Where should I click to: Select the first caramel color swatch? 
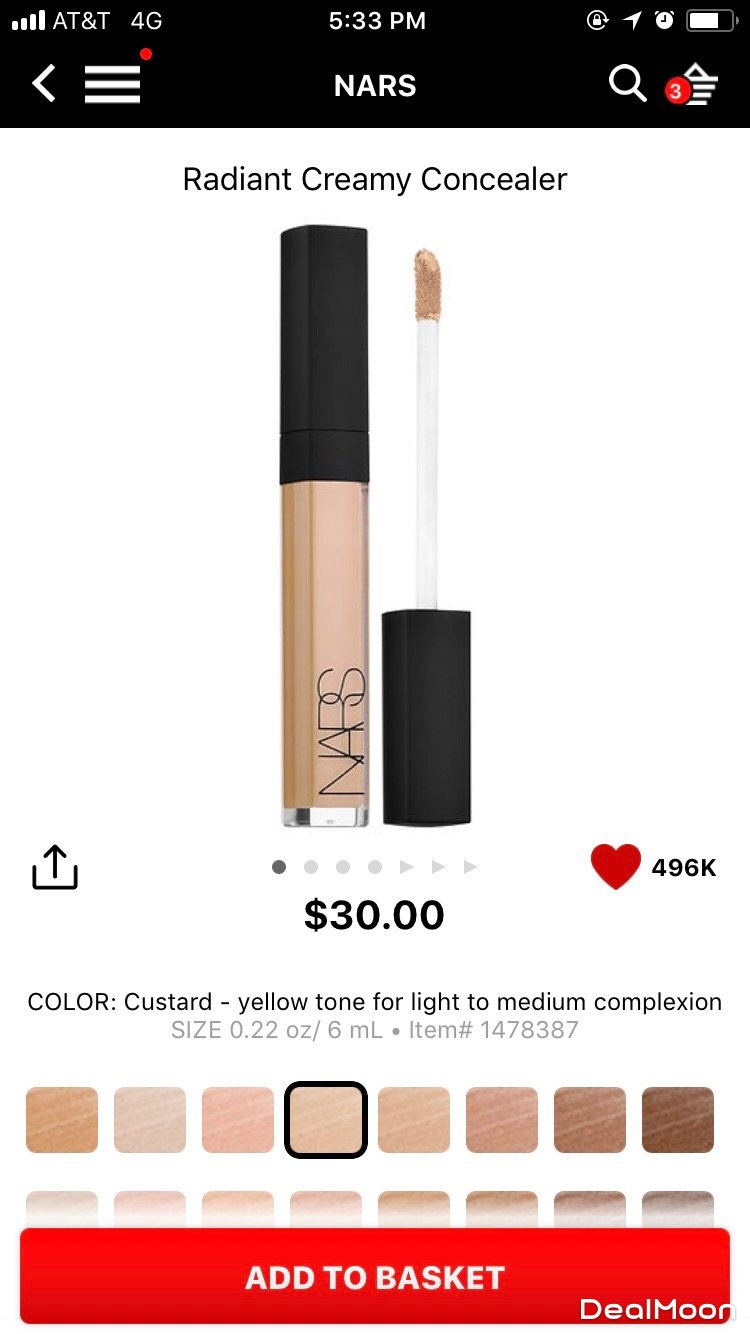click(x=62, y=1120)
